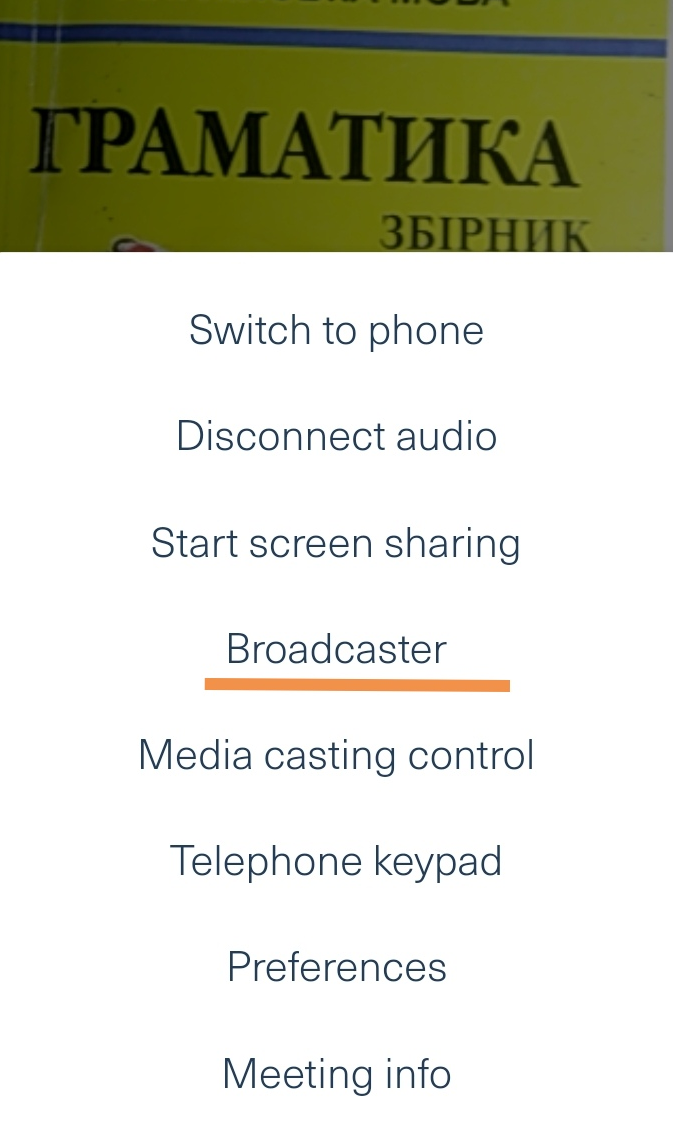Viewport: 673px width, 1126px height.
Task: Choose Disconnect audio
Action: [x=336, y=437]
